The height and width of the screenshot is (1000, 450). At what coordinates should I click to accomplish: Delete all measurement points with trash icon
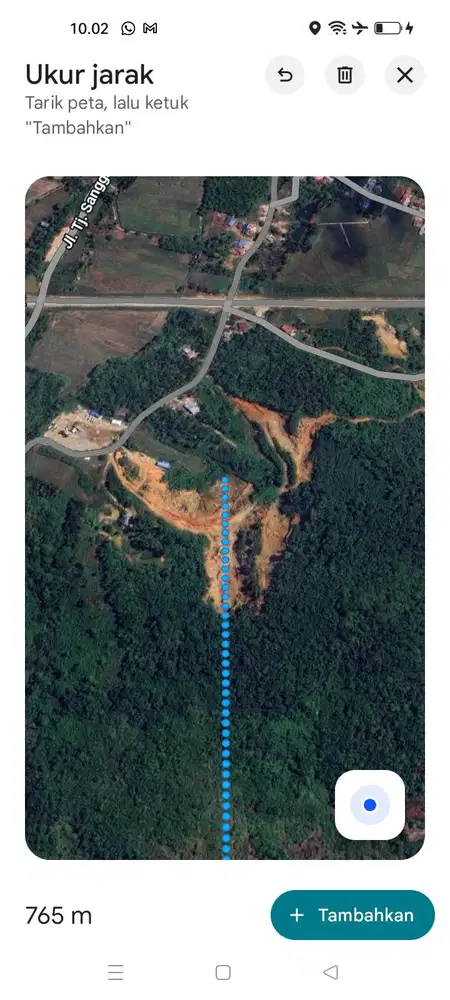345,75
